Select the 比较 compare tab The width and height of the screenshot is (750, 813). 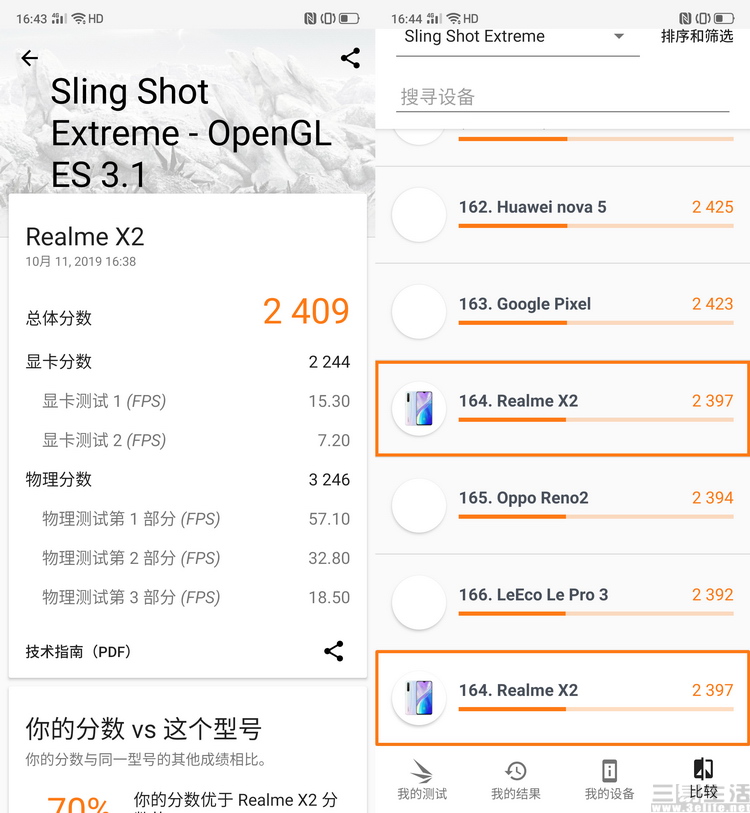[703, 780]
